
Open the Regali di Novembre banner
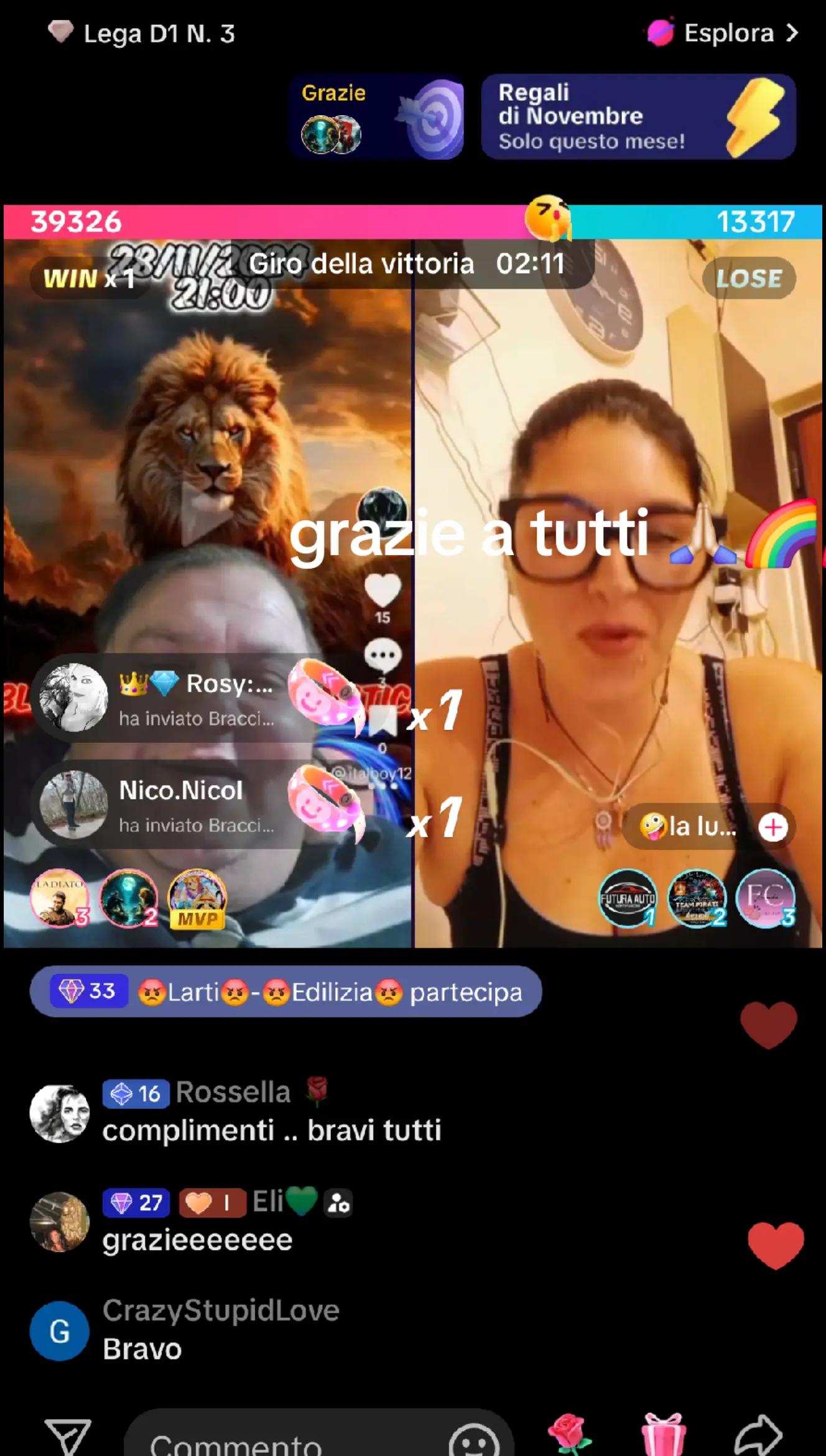(x=639, y=116)
